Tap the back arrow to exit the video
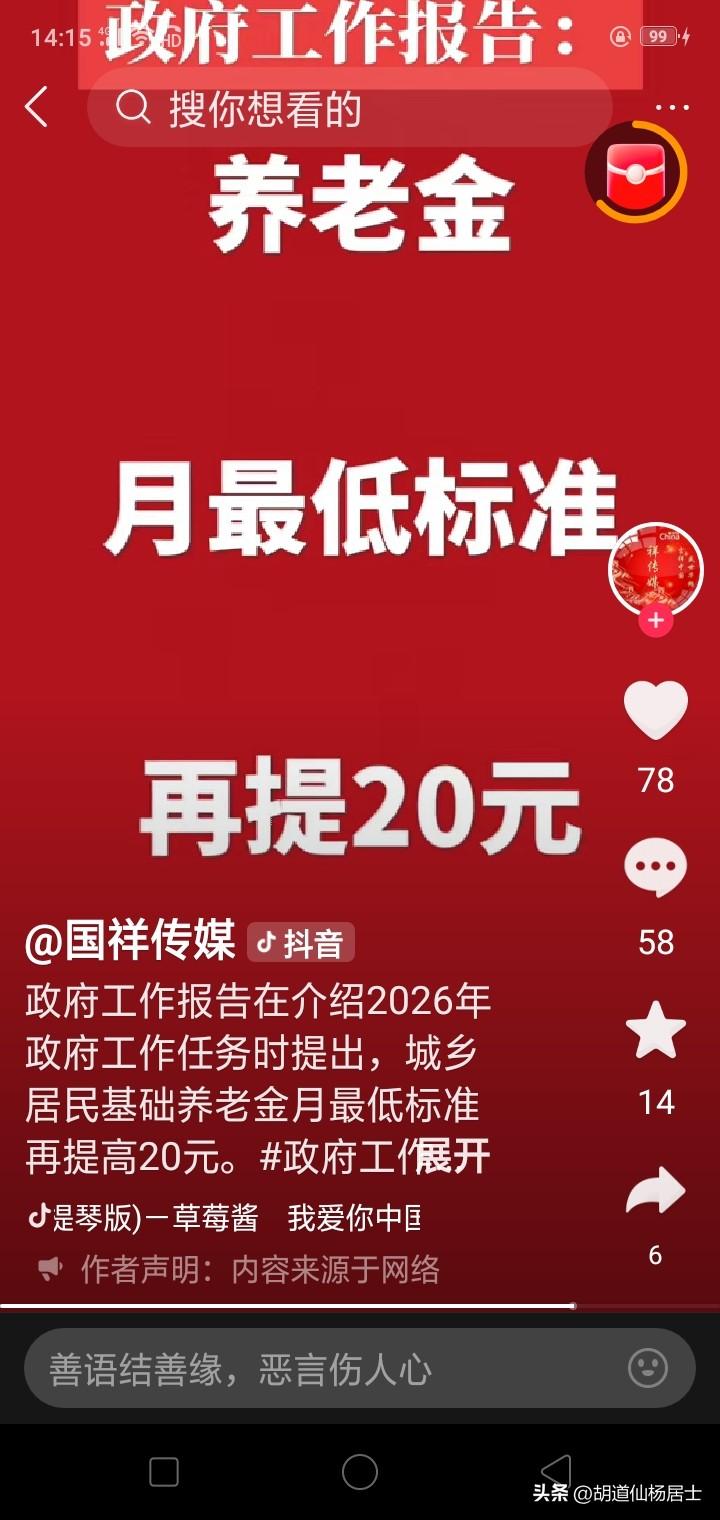The image size is (720, 1520). (x=37, y=107)
